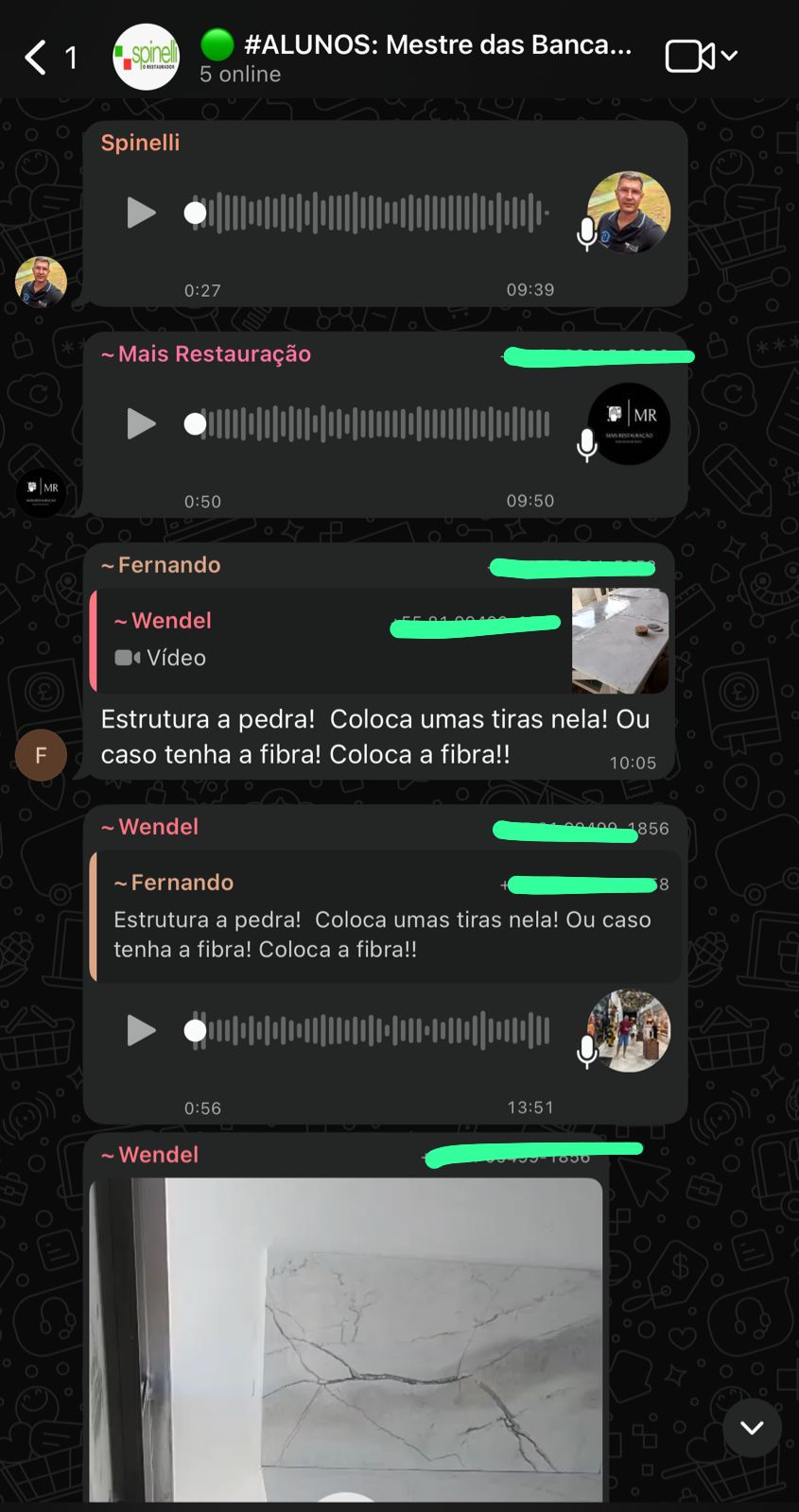Click the microphone icon on Mais Restauração's audio
Image resolution: width=799 pixels, height=1512 pixels.
(586, 445)
